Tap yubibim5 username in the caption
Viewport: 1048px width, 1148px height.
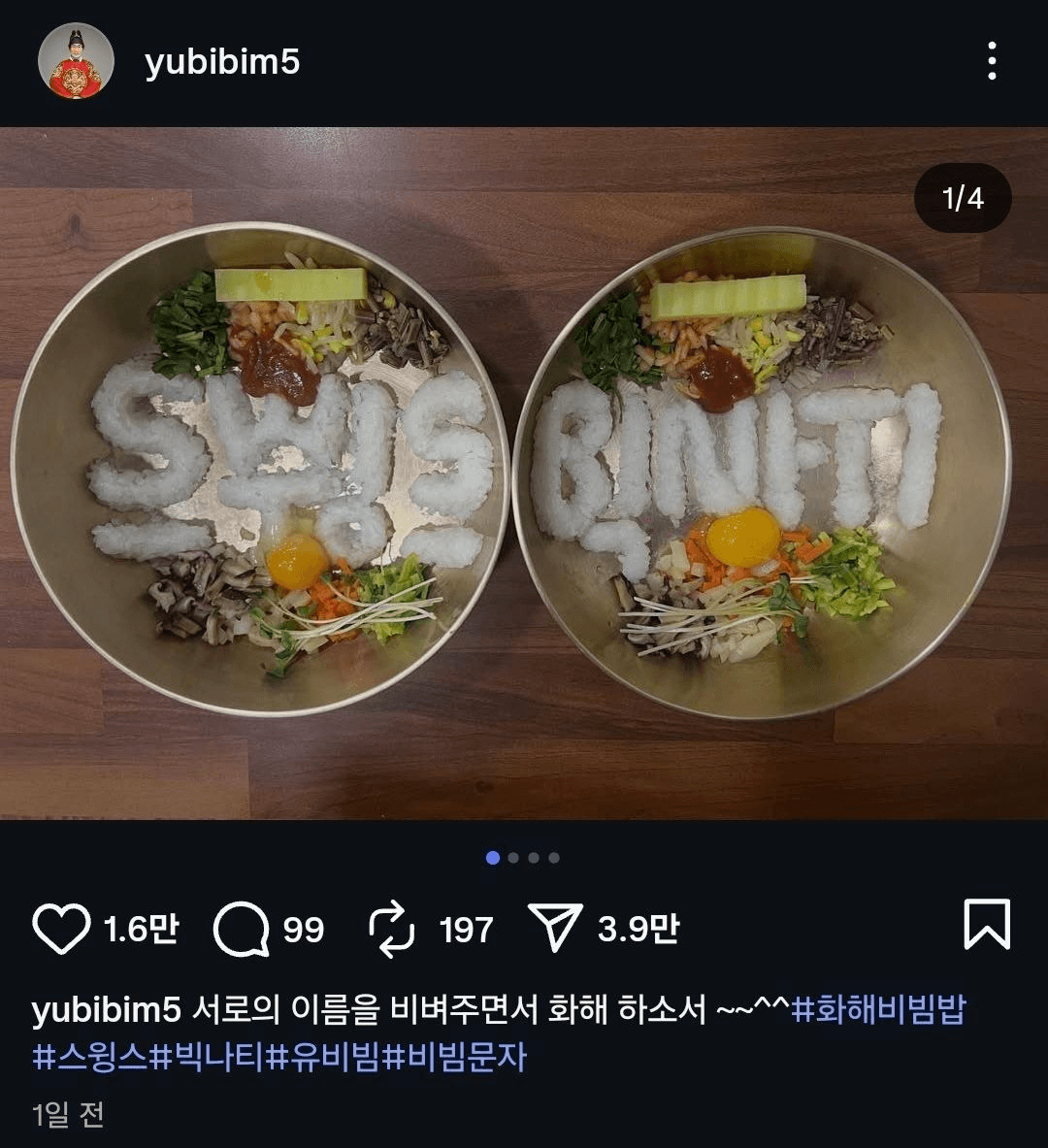107,1010
